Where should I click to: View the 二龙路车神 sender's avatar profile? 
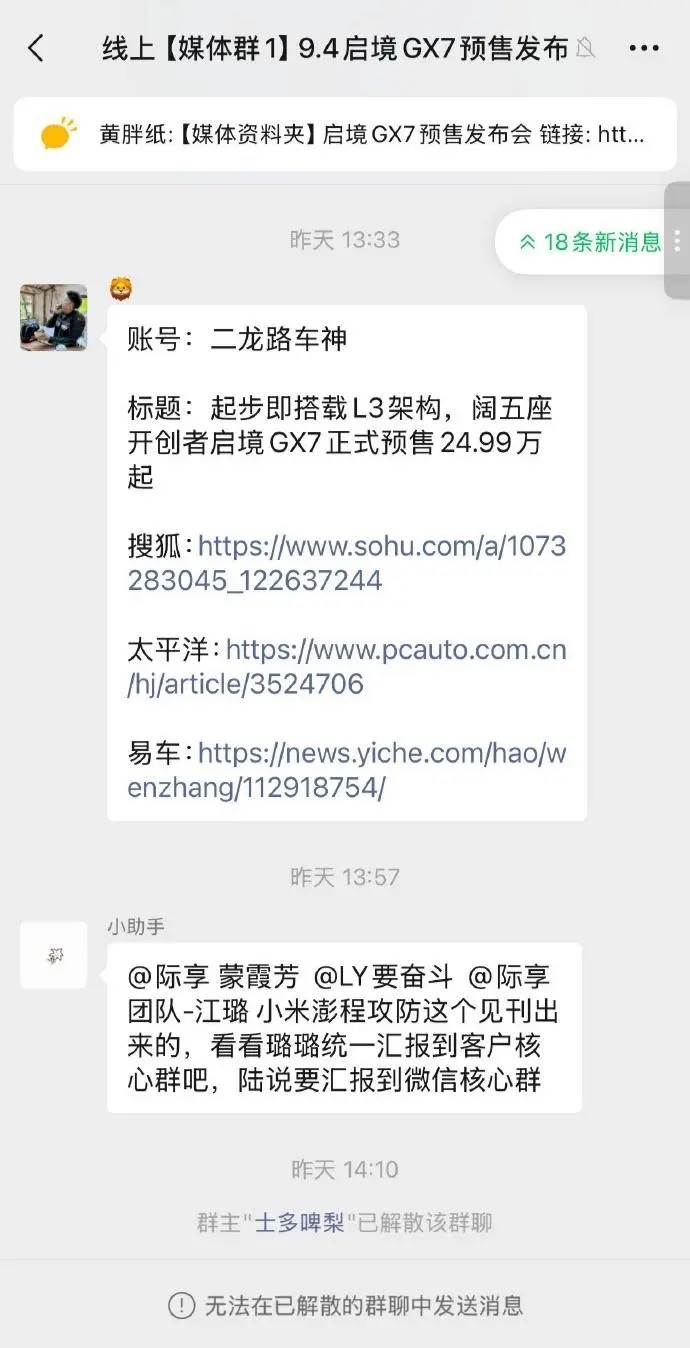point(54,317)
